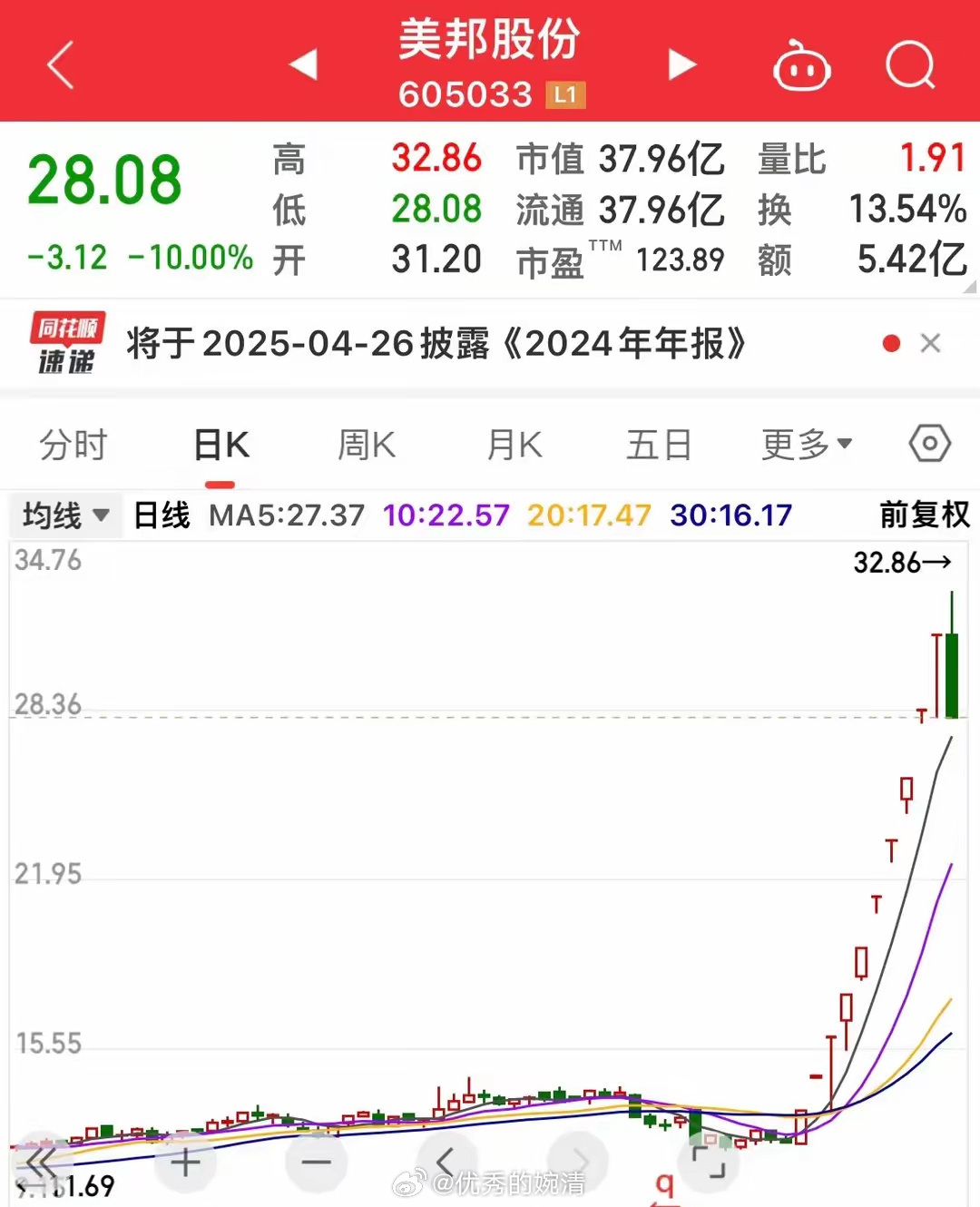Image resolution: width=980 pixels, height=1207 pixels.
Task: Expand the 更多 chart period dropdown
Action: pyautogui.click(x=807, y=445)
